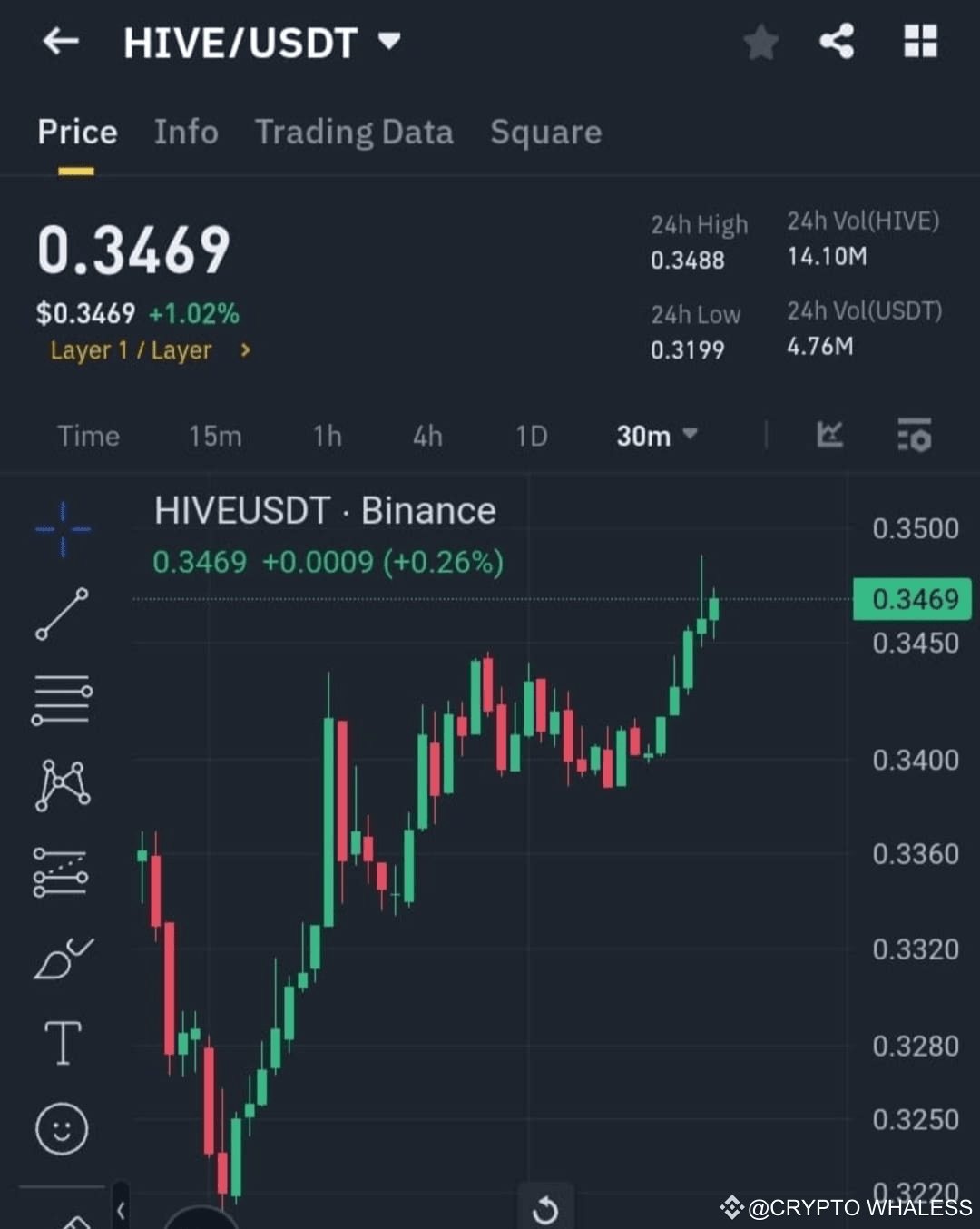Viewport: 980px width, 1229px height.
Task: Open chart settings
Action: pos(915,437)
